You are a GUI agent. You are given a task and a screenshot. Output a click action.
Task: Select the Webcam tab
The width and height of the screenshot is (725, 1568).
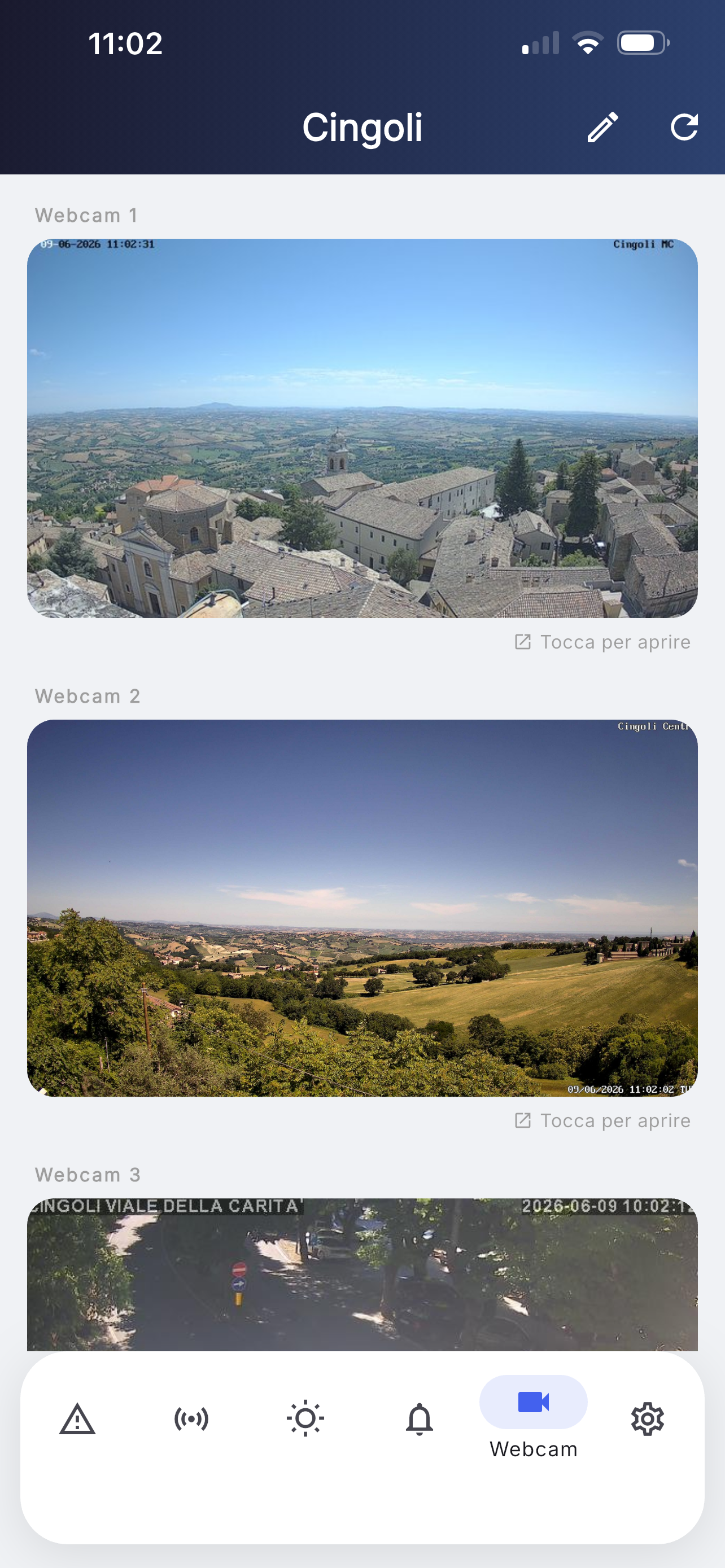(x=533, y=1418)
